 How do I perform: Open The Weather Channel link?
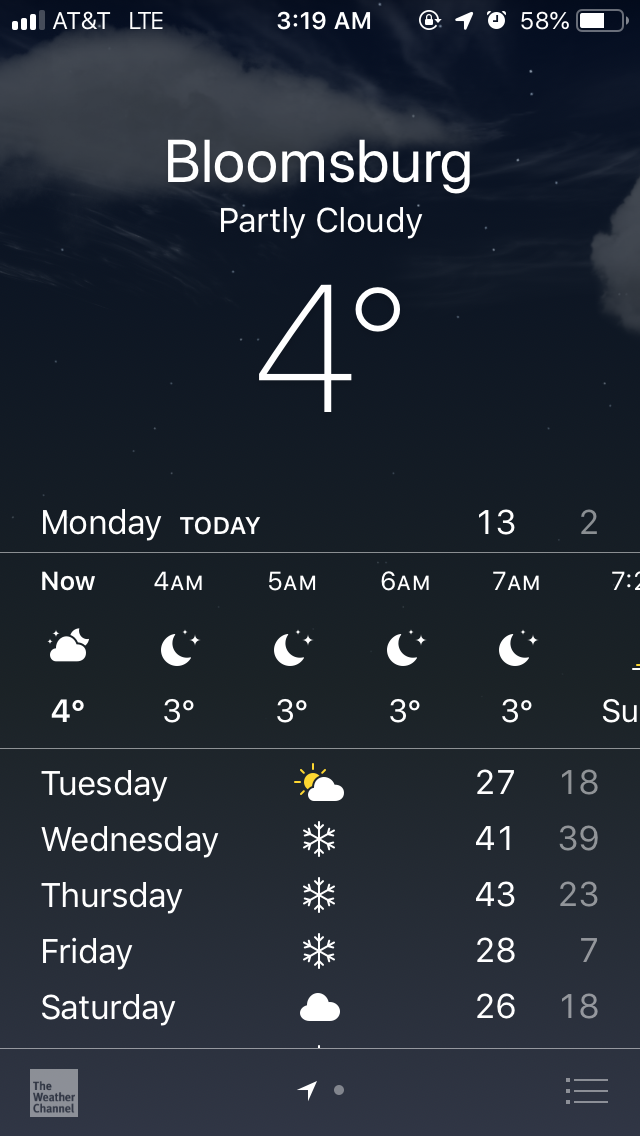tap(54, 1092)
